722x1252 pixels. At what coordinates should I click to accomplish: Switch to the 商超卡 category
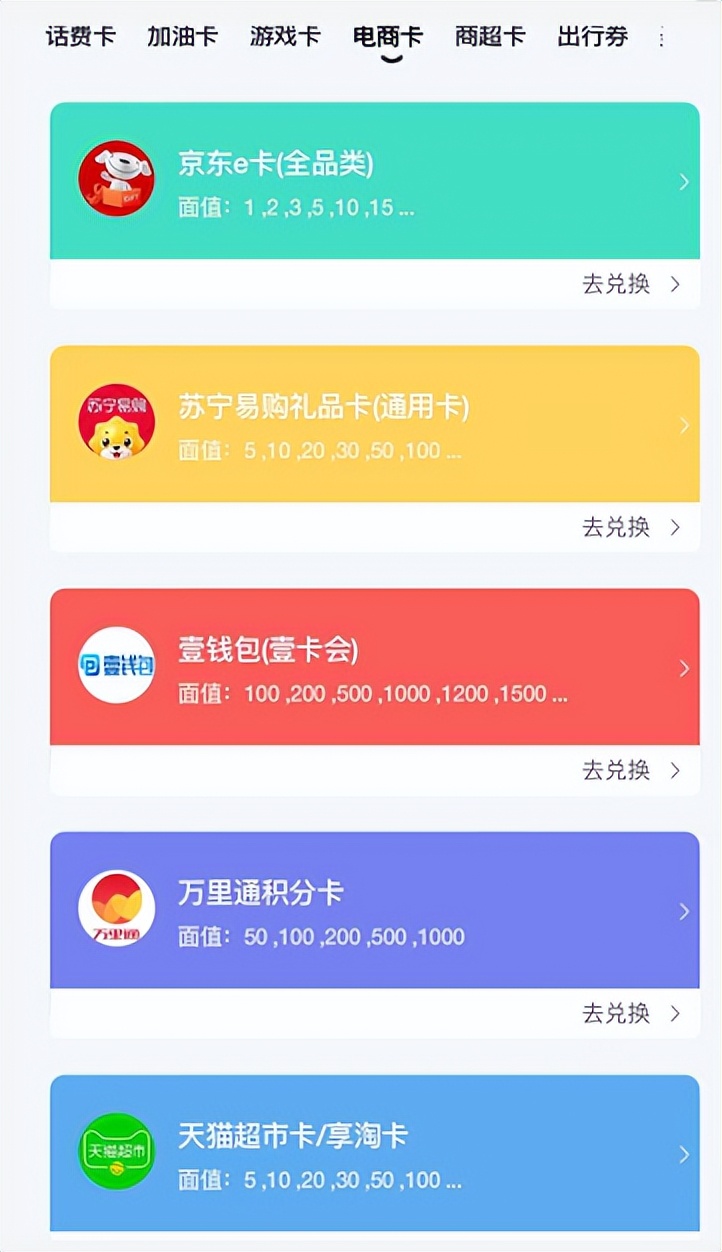(x=489, y=36)
